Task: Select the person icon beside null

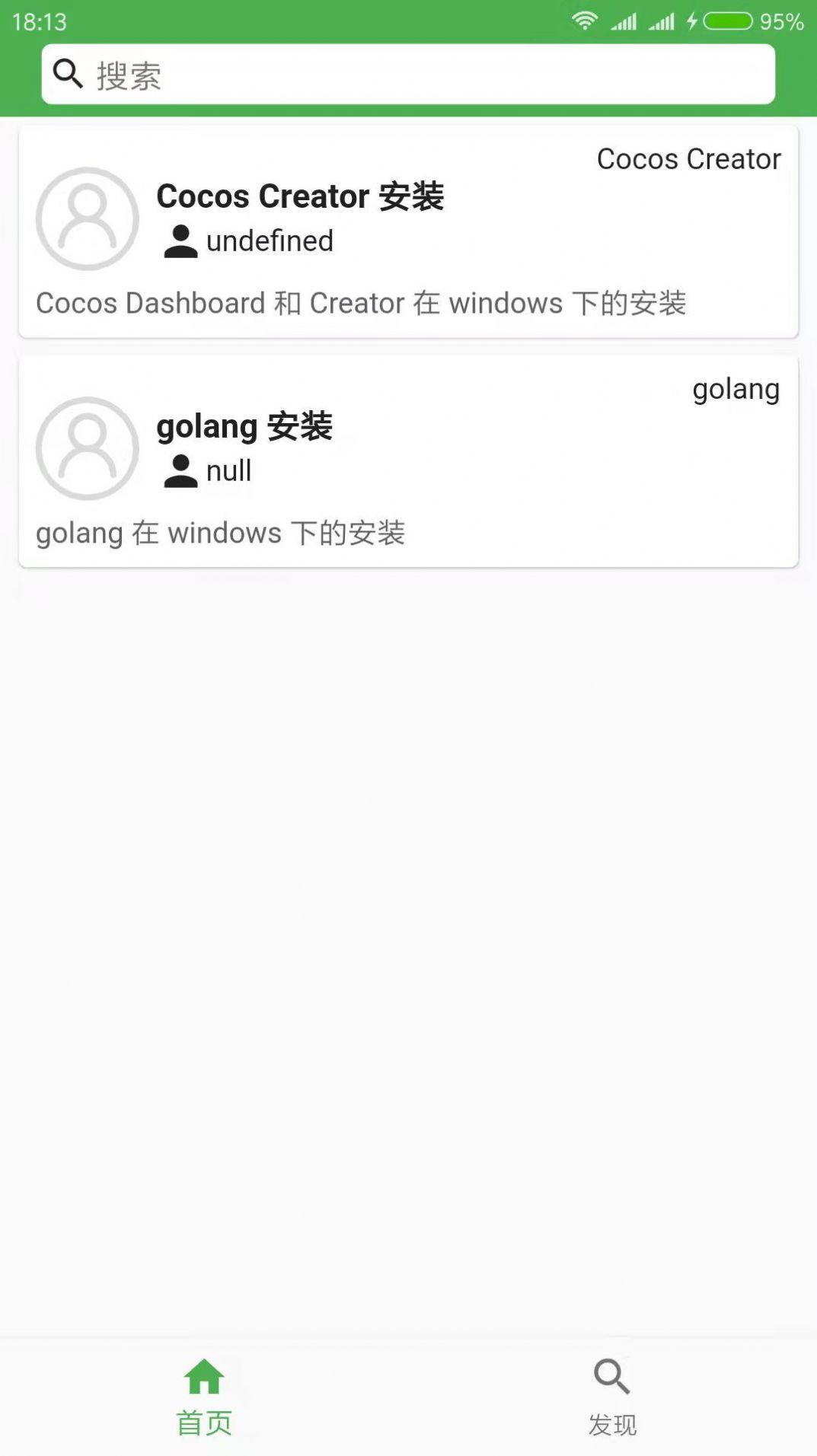Action: click(181, 470)
